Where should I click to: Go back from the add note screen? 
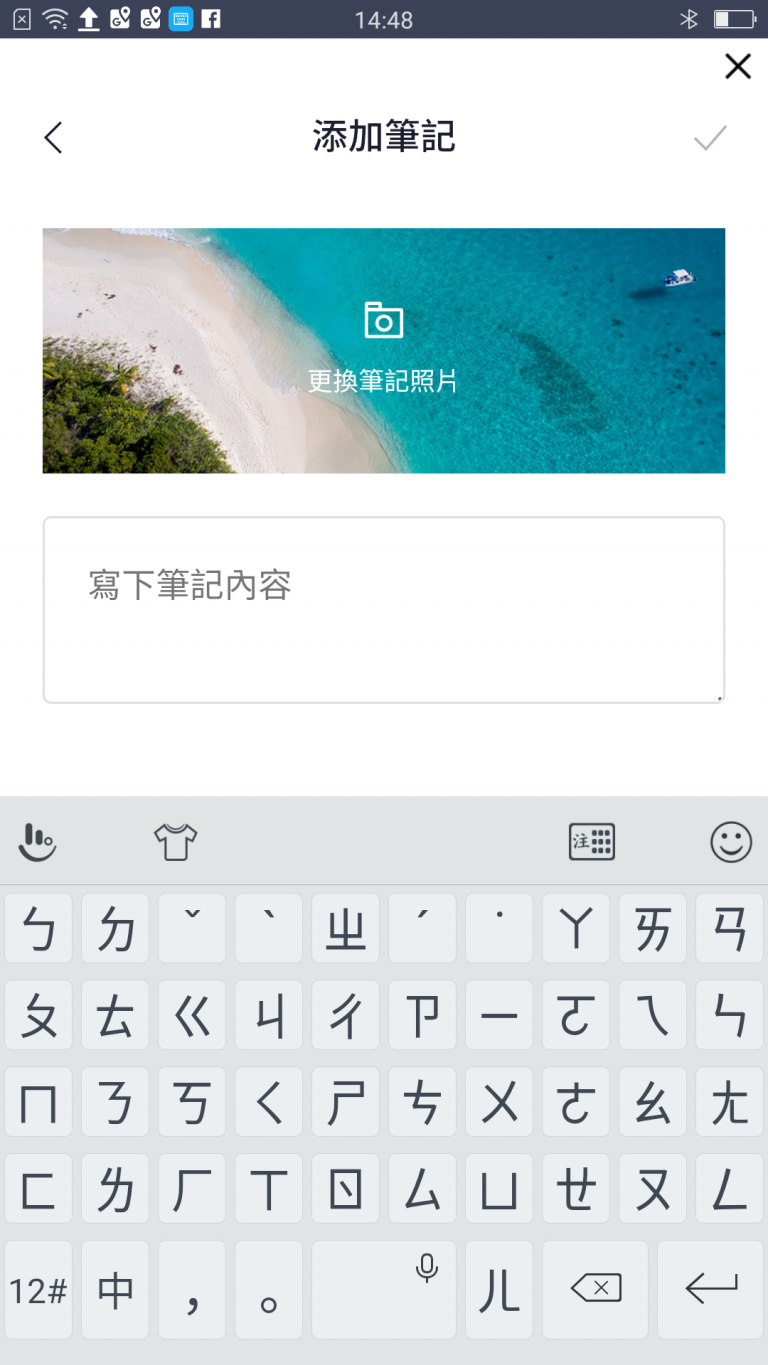point(54,137)
